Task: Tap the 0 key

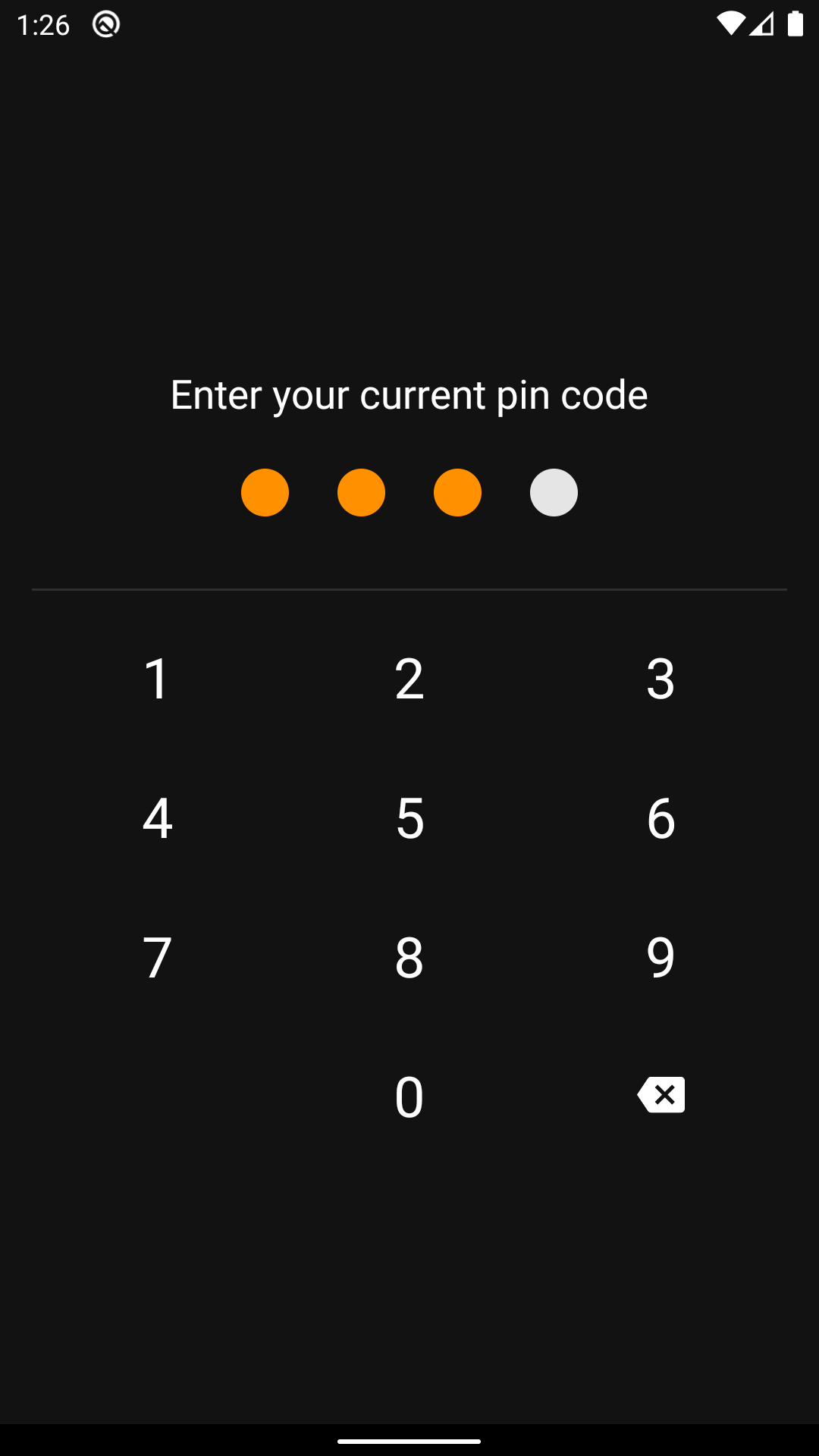Action: [x=409, y=1097]
